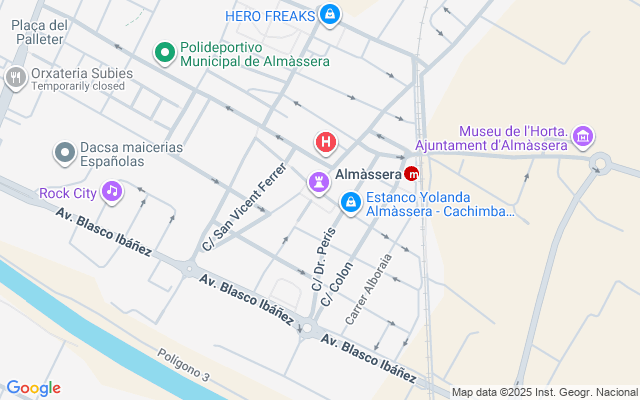Select the Polideportivo Municipal de Almàssera marker
The width and height of the screenshot is (640, 400).
click(x=165, y=51)
